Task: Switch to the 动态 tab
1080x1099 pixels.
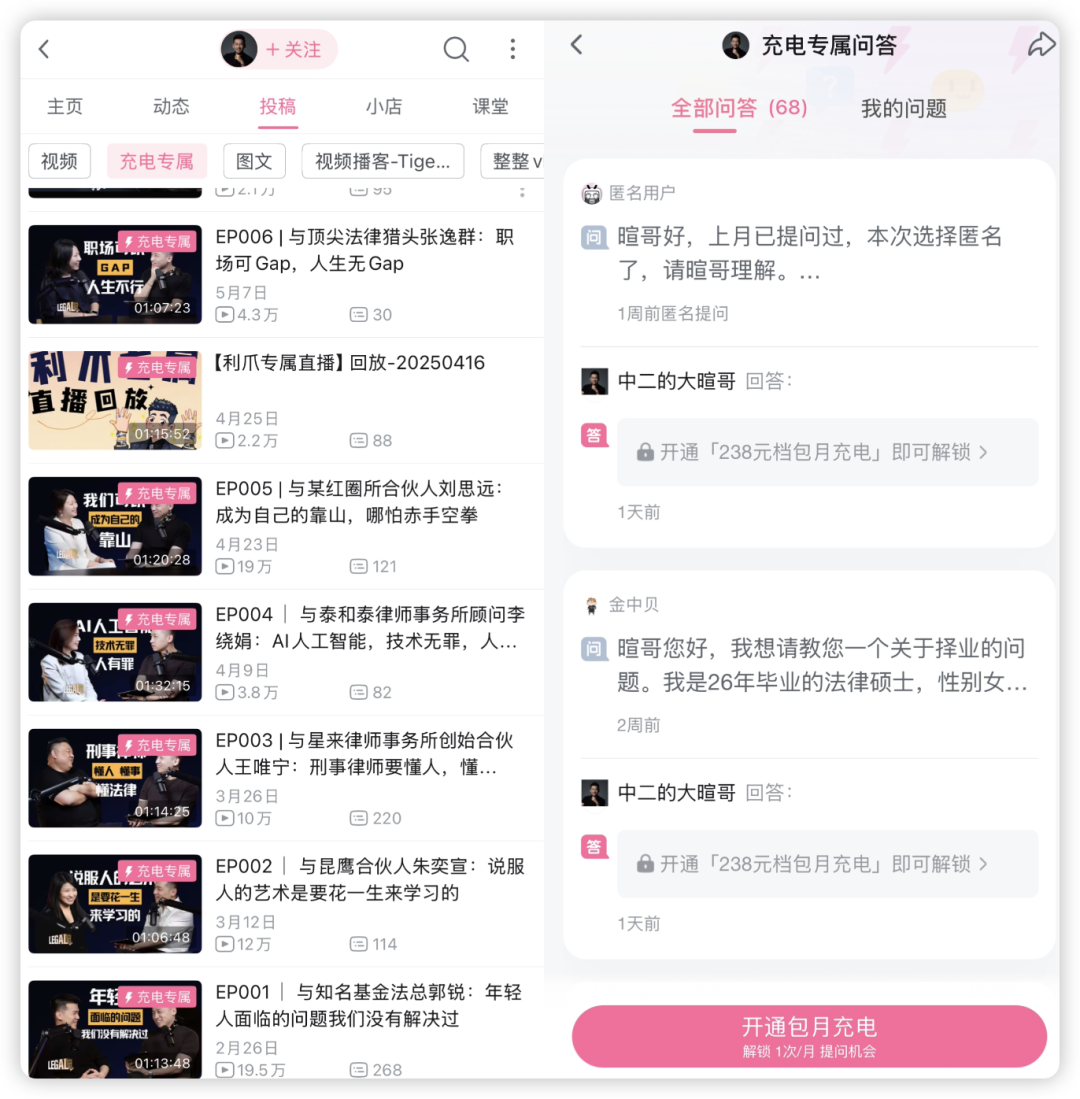Action: coord(171,107)
